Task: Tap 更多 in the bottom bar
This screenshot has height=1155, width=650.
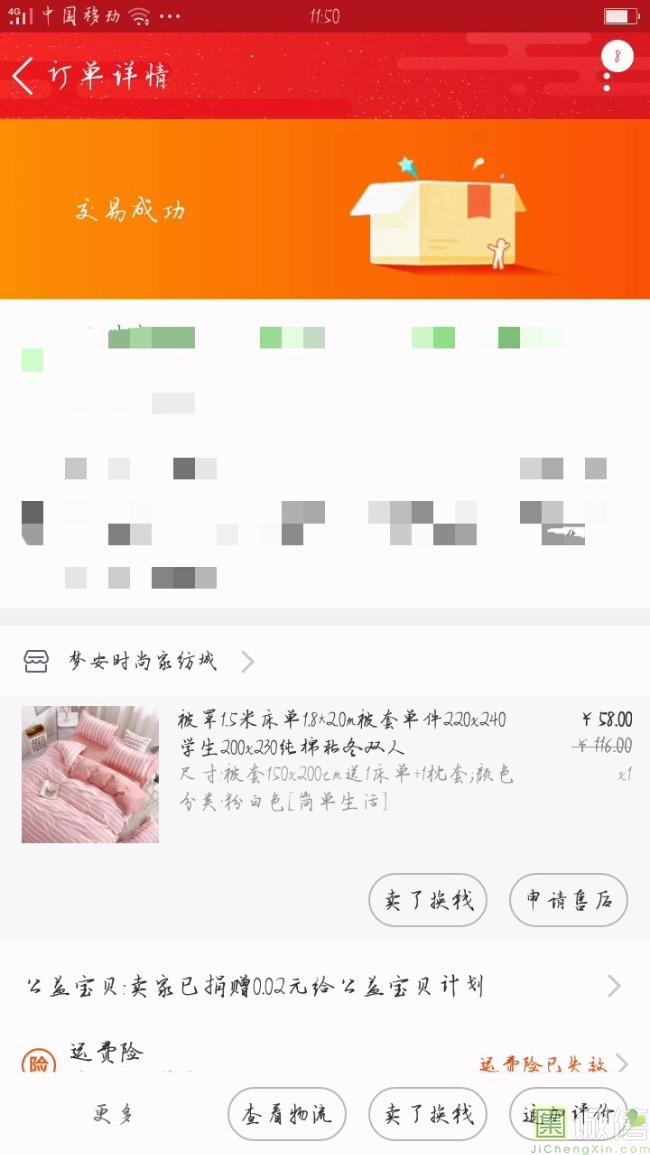Action: (114, 1114)
